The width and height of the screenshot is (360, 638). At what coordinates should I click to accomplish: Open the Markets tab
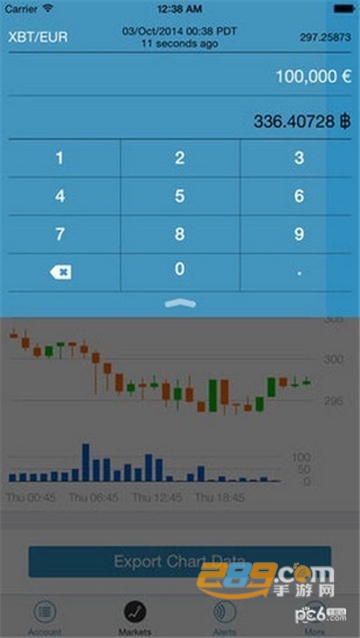click(x=135, y=618)
